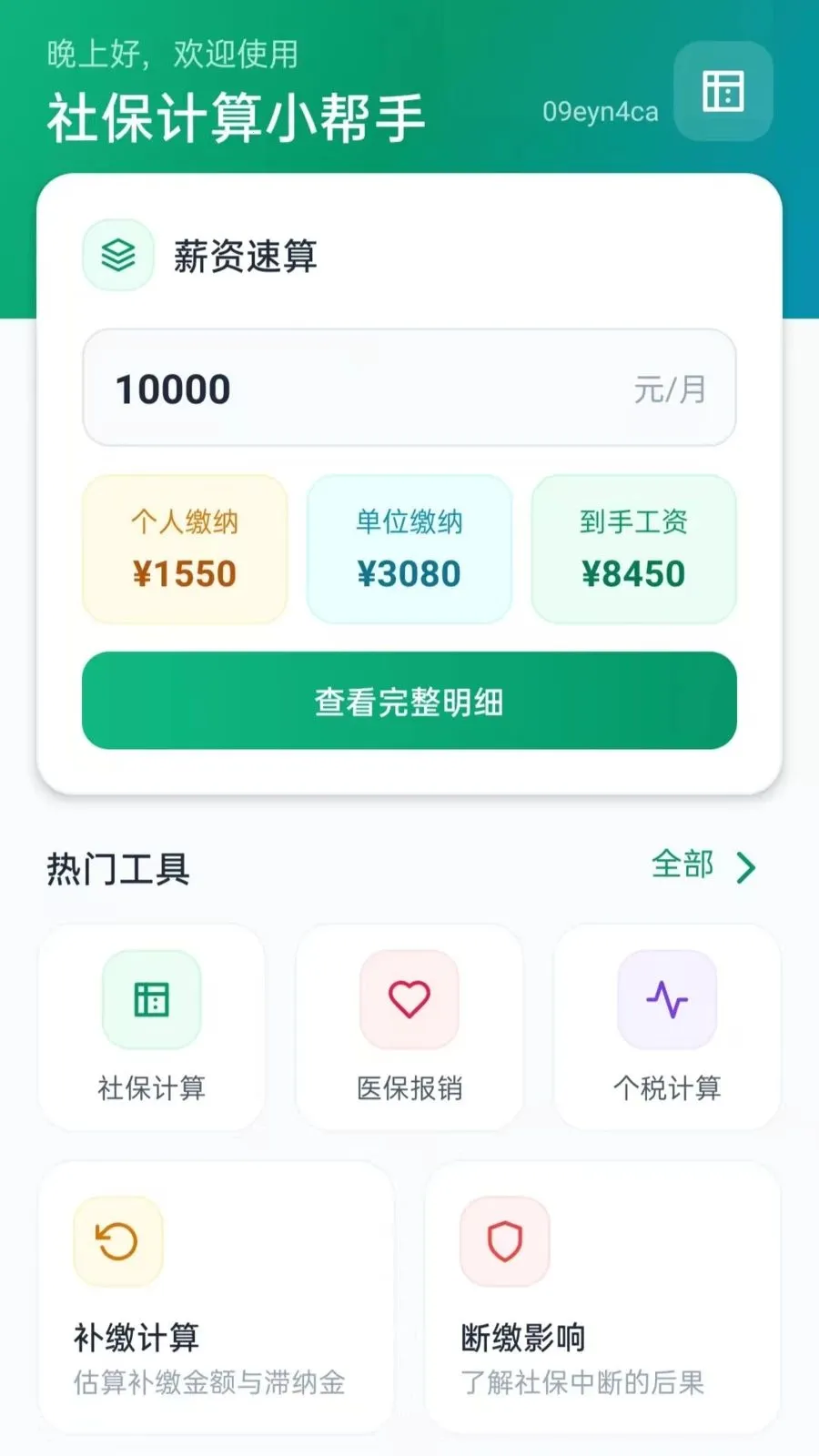819x1456 pixels.
Task: Click the layers icon beside 薪资速算
Action: pos(117,256)
